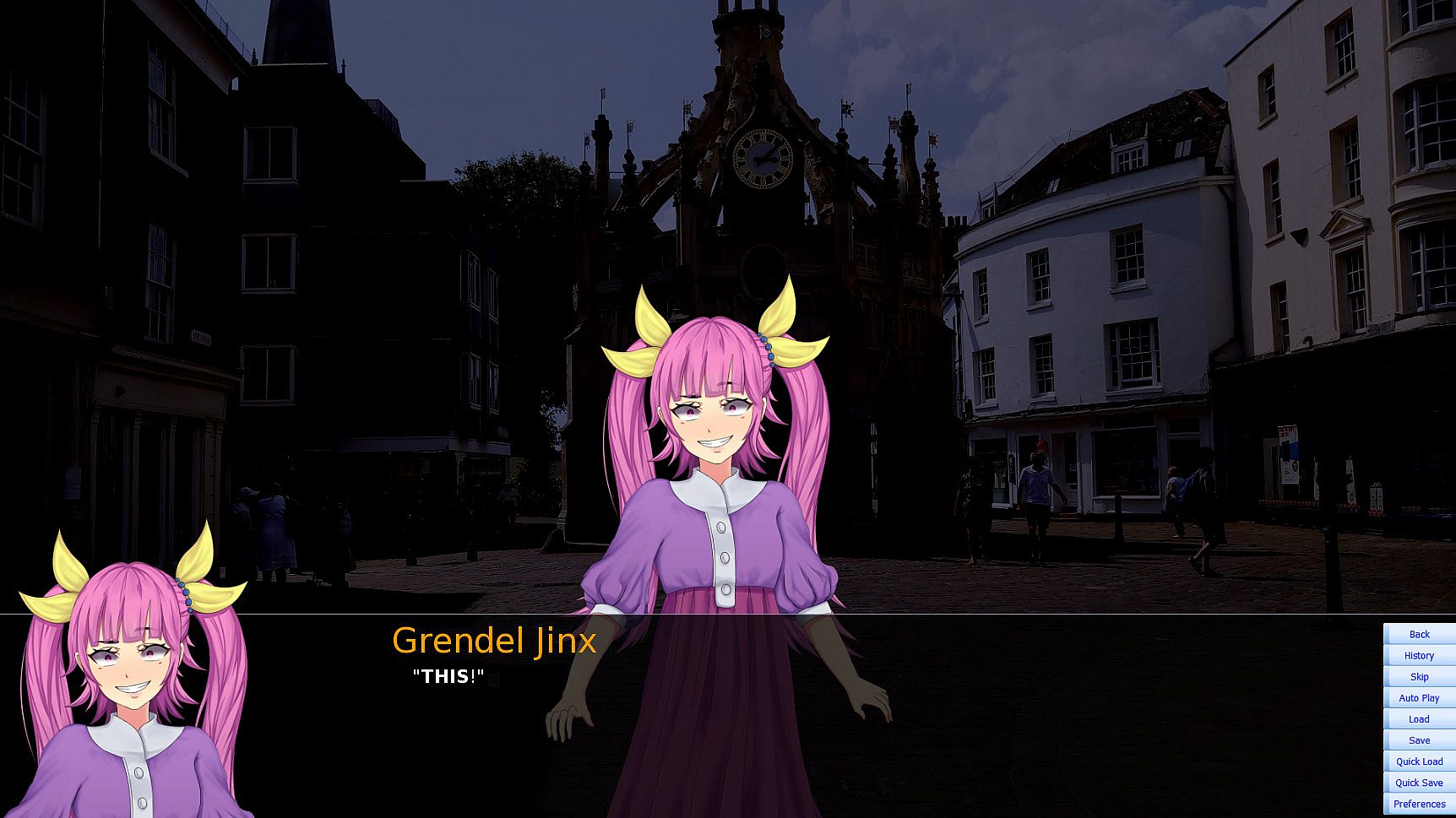1456x818 pixels.
Task: Open the Save game menu
Action: coord(1419,739)
